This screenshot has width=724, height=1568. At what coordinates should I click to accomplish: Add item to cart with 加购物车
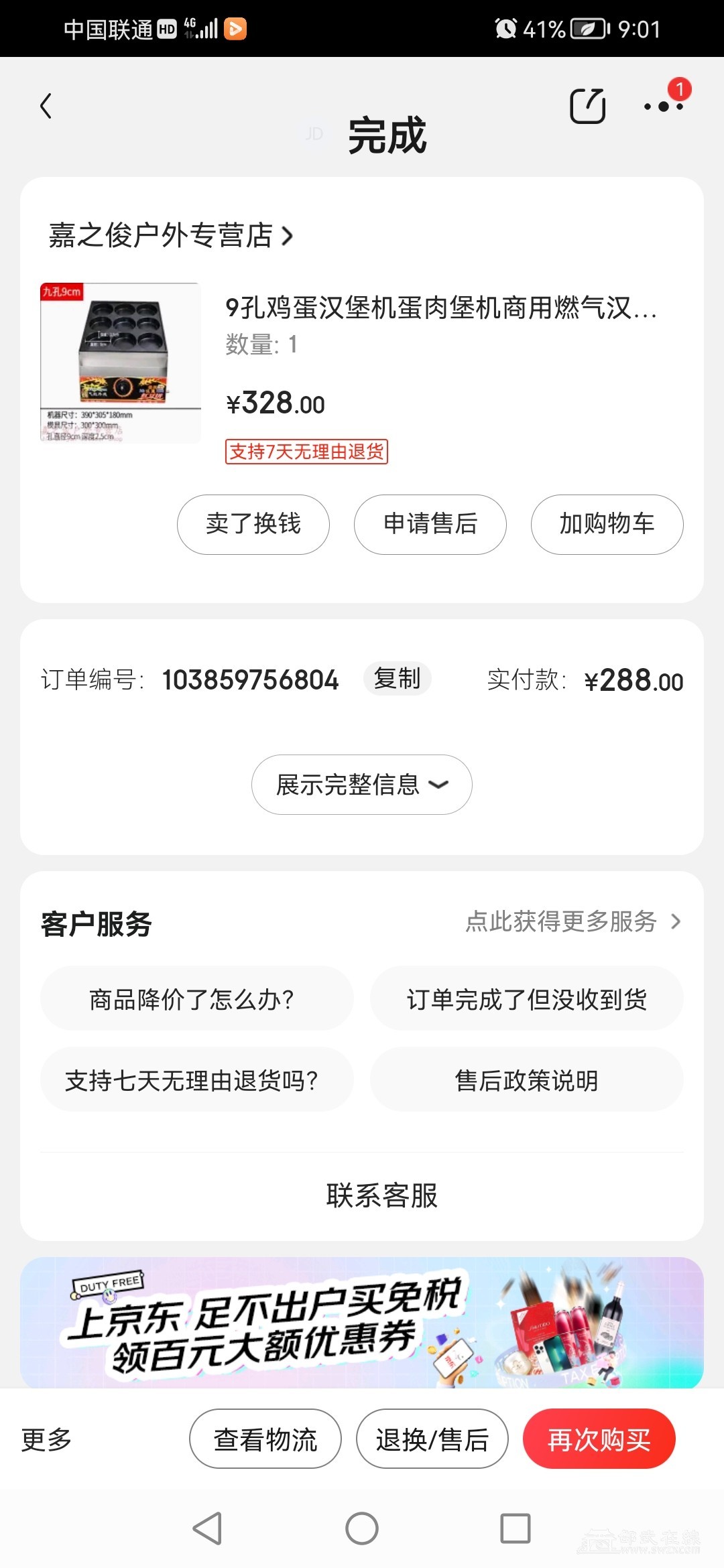click(607, 524)
